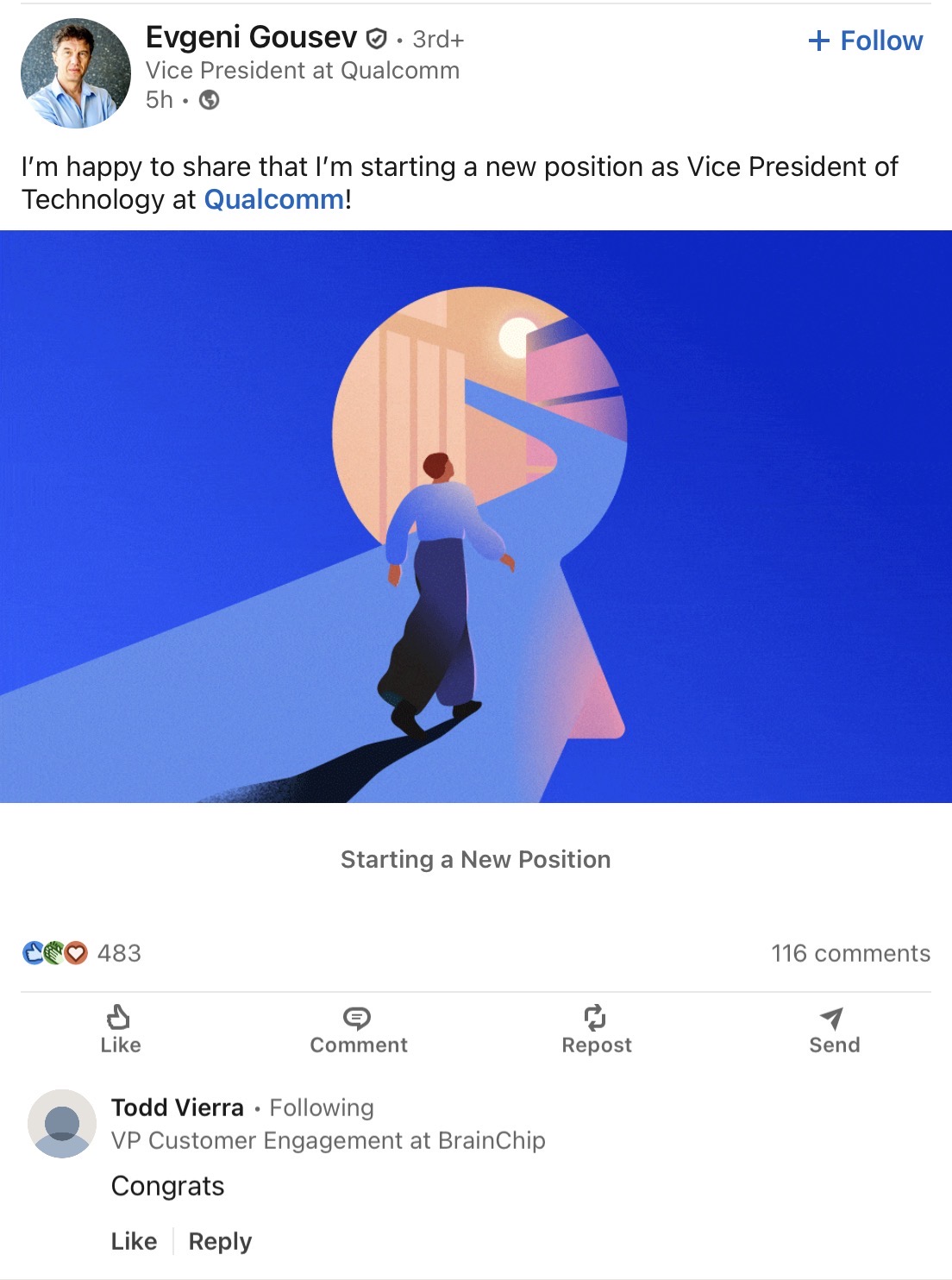This screenshot has width=952, height=1280.
Task: Open the Qualcomm company link
Action: click(x=274, y=199)
